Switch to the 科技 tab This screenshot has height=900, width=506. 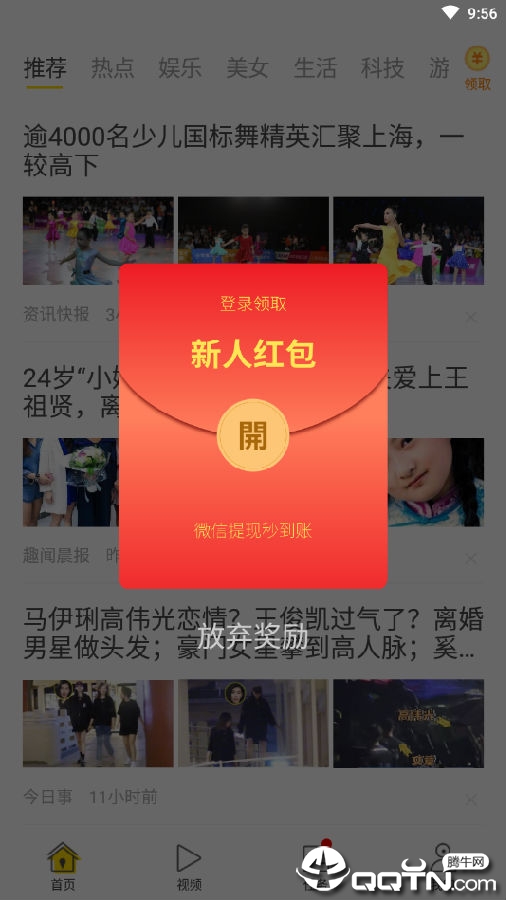click(383, 68)
